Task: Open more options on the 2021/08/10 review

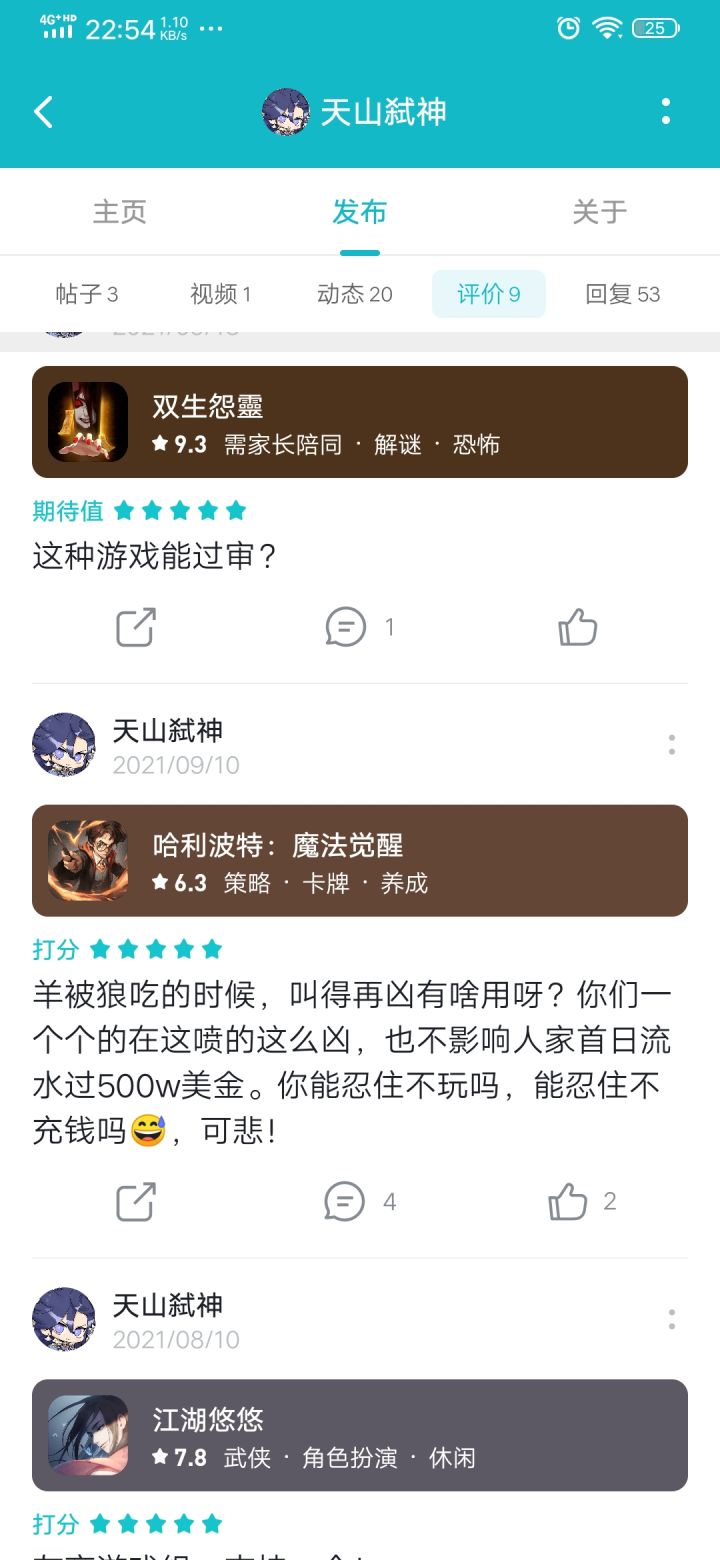Action: pyautogui.click(x=672, y=1319)
